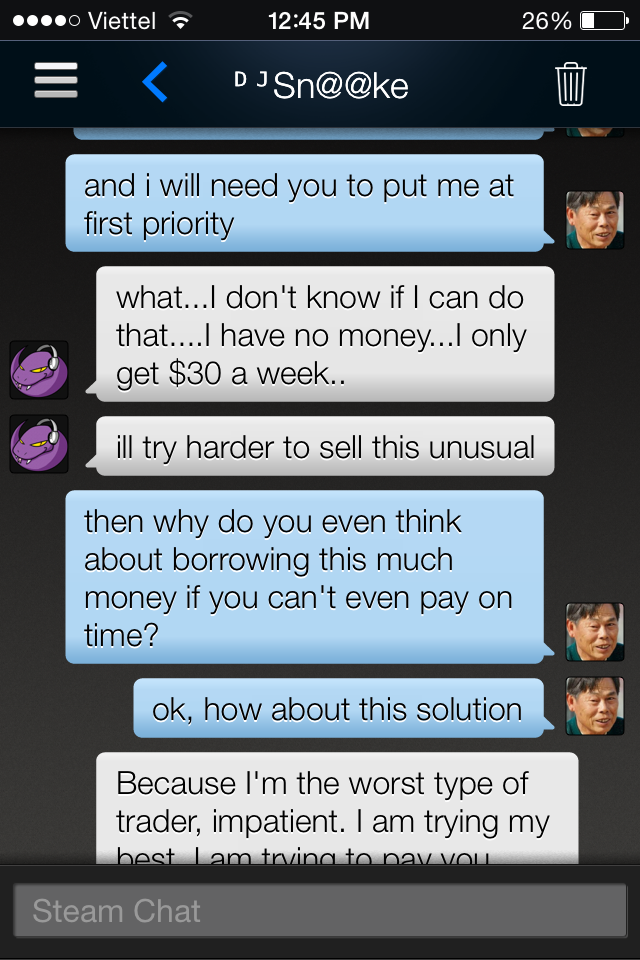Open the hamburger menu drawer
The image size is (640, 960).
[56, 82]
